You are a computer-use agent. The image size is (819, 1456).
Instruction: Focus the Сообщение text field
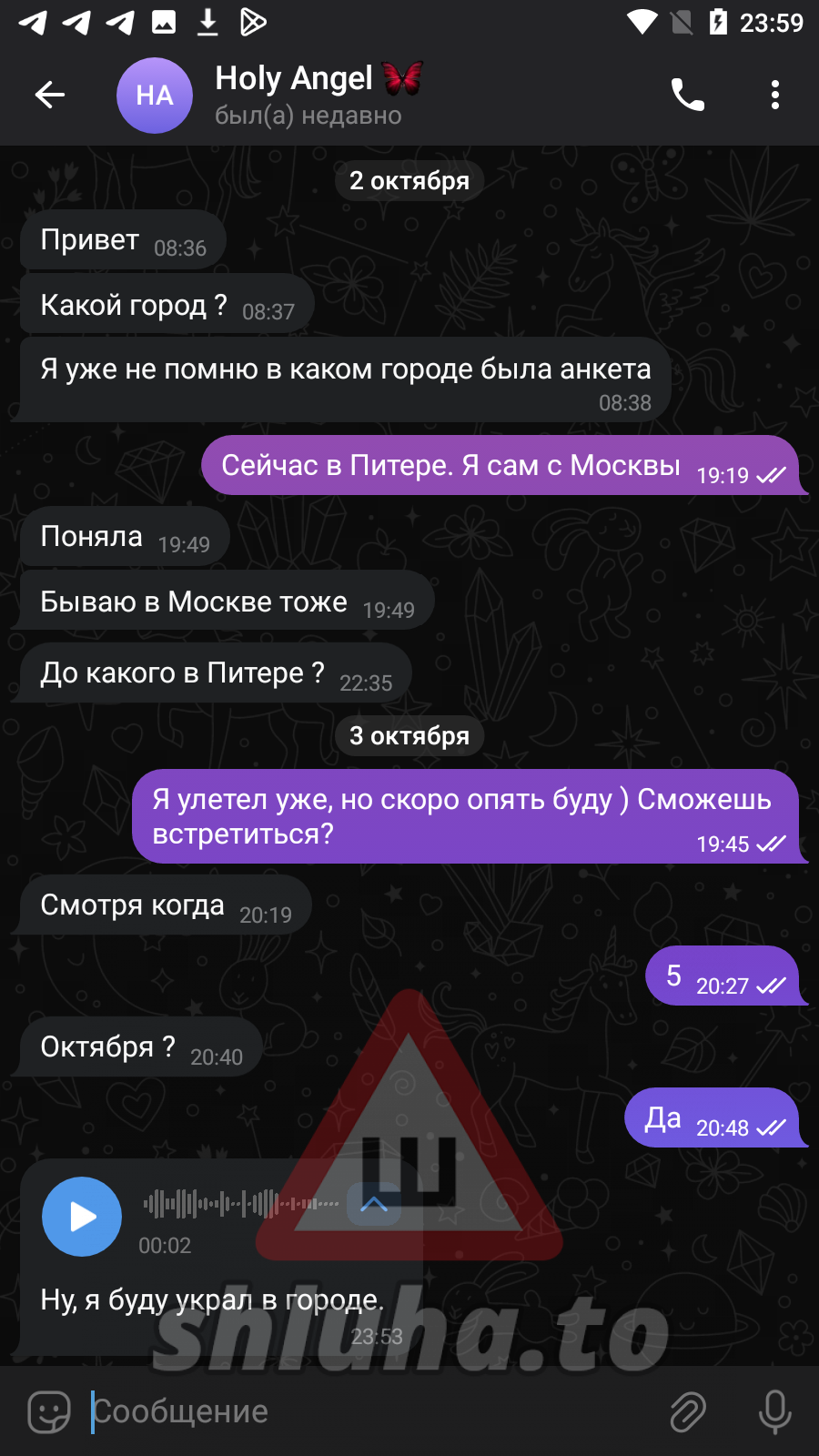(x=364, y=1411)
